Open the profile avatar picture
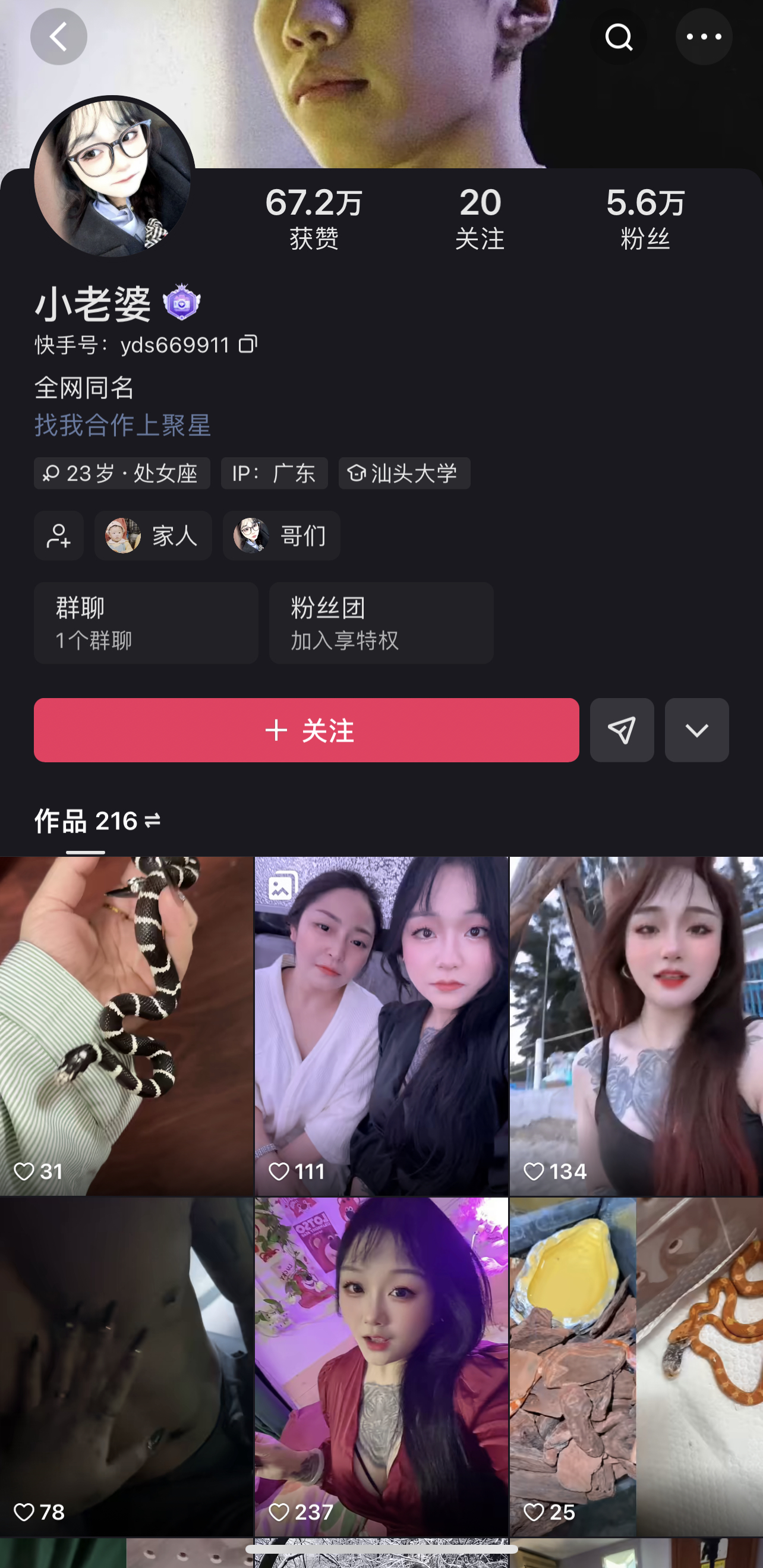This screenshot has width=763, height=1568. [x=112, y=178]
